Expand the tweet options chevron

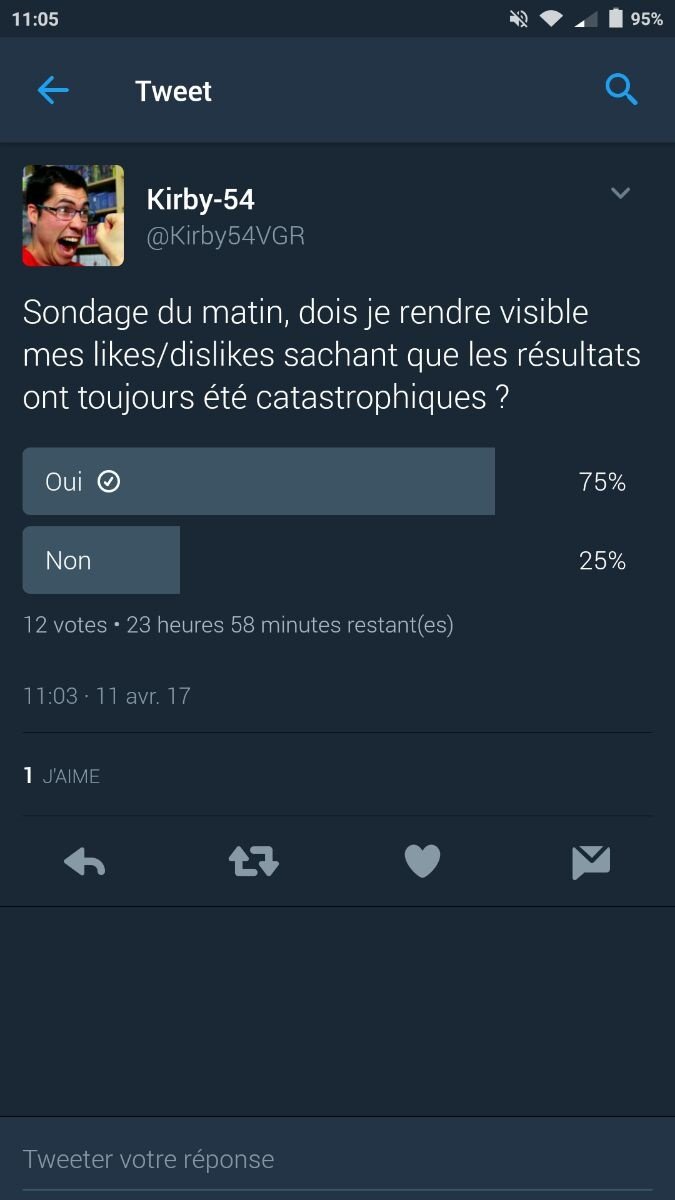620,193
